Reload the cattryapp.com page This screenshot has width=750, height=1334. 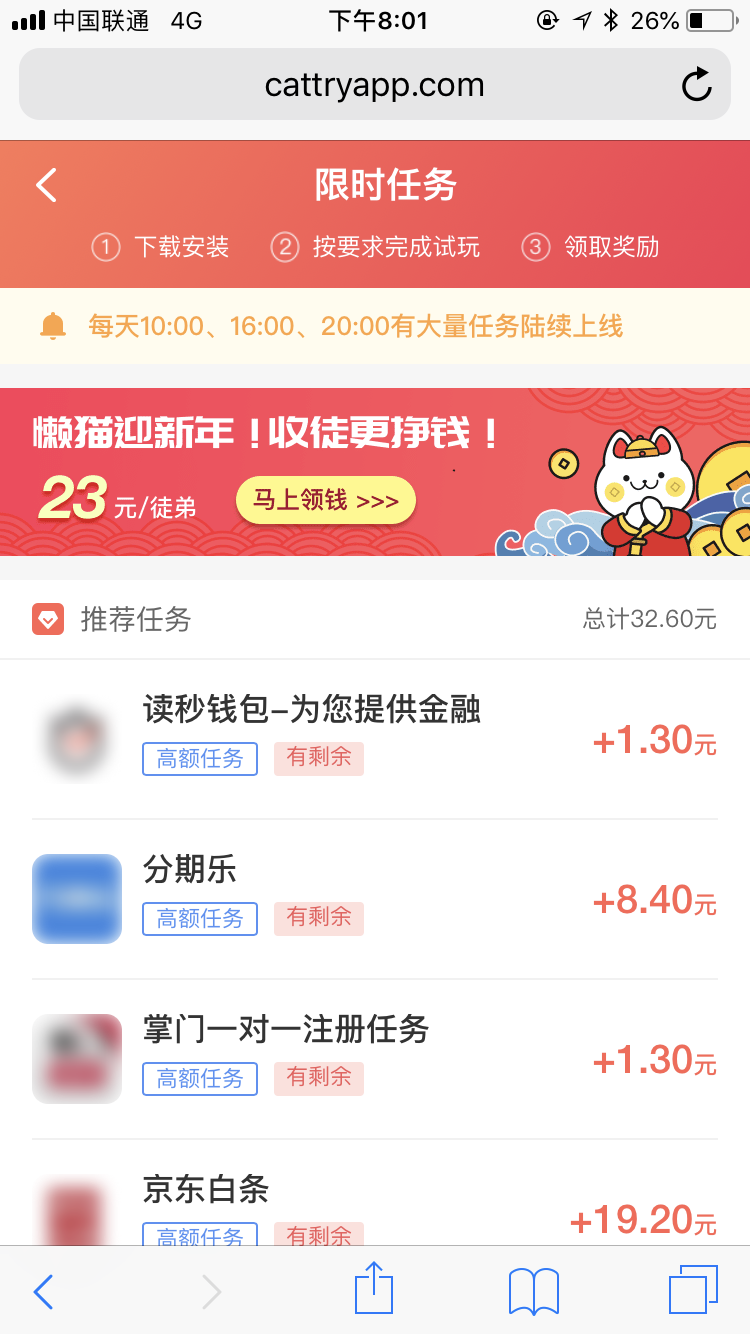(x=698, y=84)
